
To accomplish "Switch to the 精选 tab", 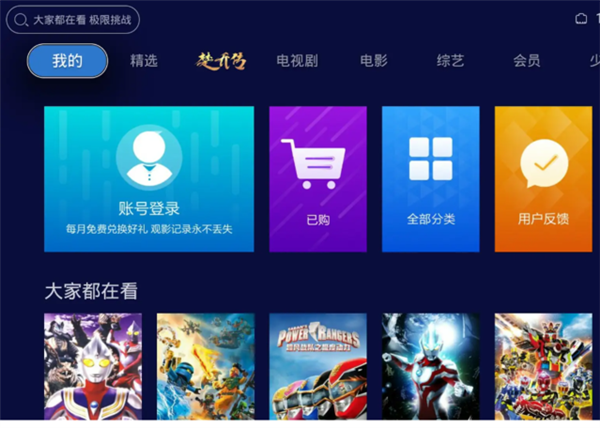I will 144,61.
